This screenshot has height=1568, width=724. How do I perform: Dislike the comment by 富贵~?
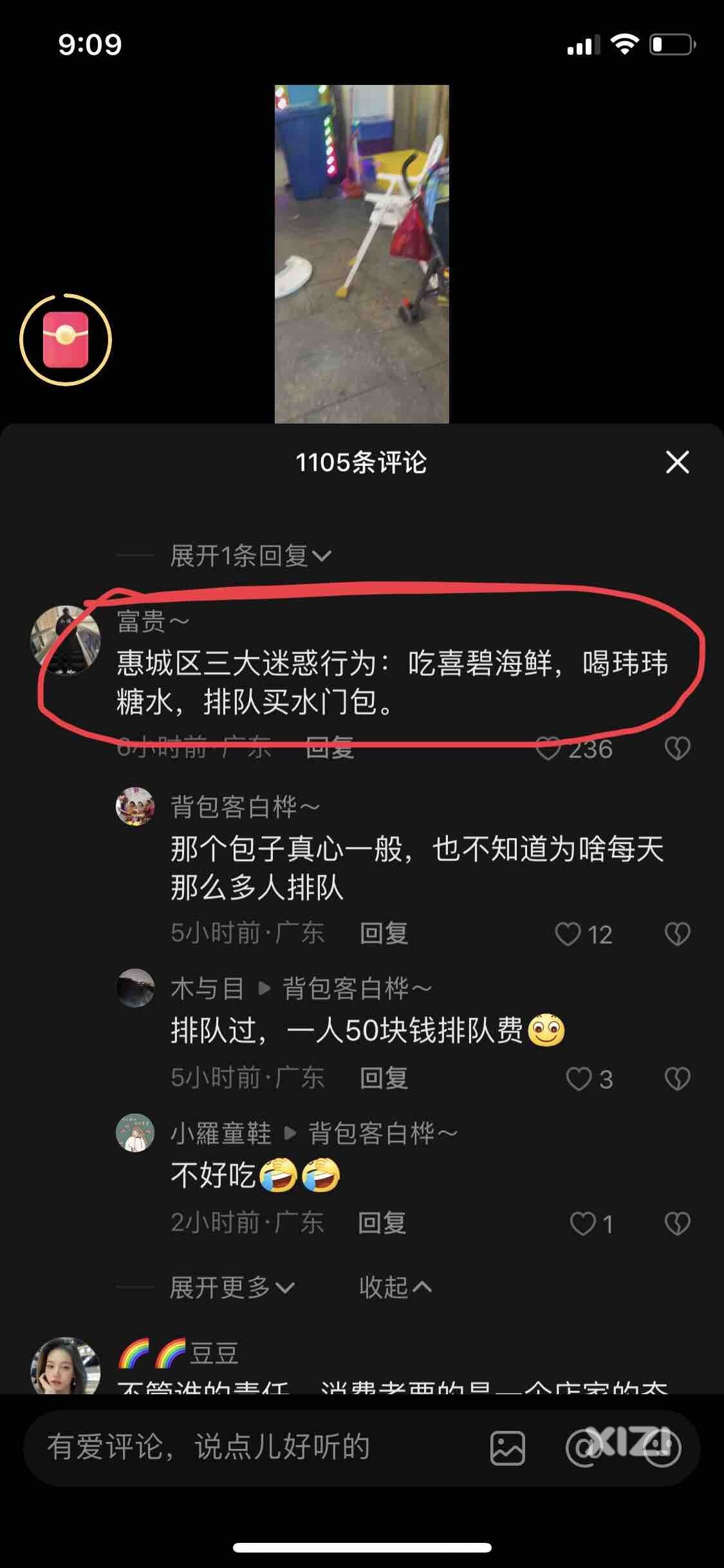click(x=677, y=749)
